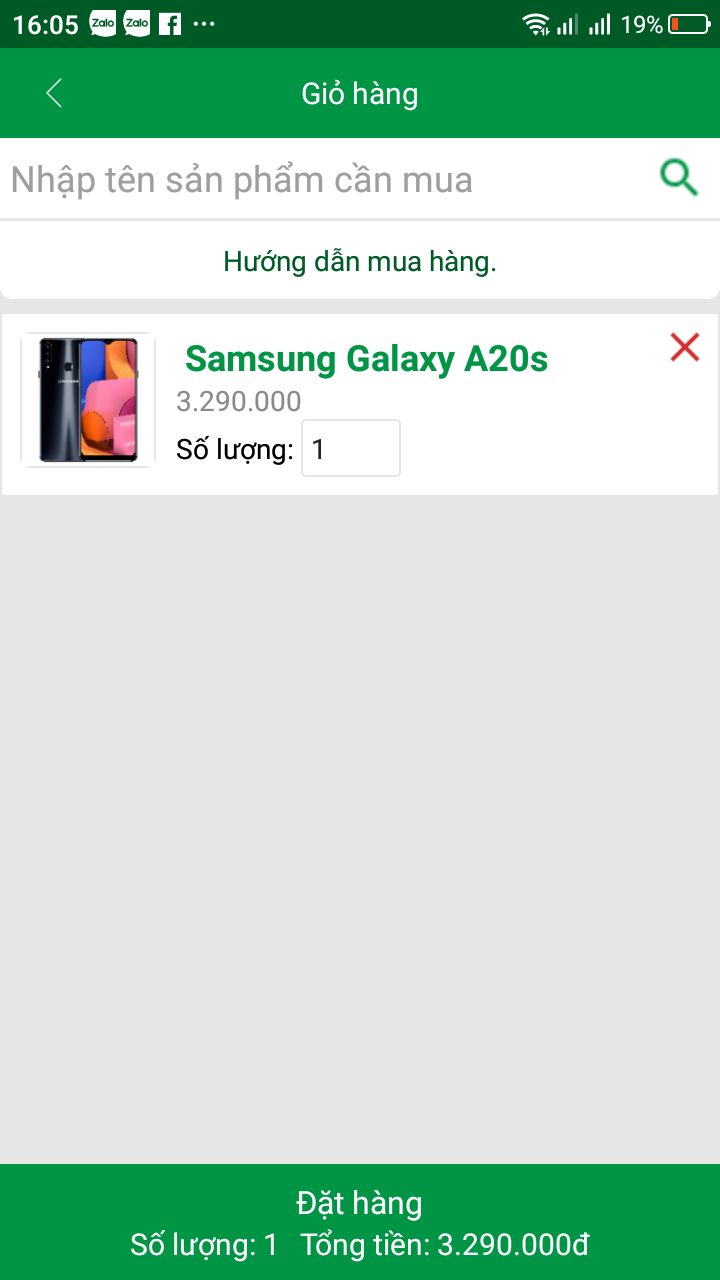Remove Samsung Galaxy A20s from the cart
Screen dimensions: 720x1280
pos(685,347)
